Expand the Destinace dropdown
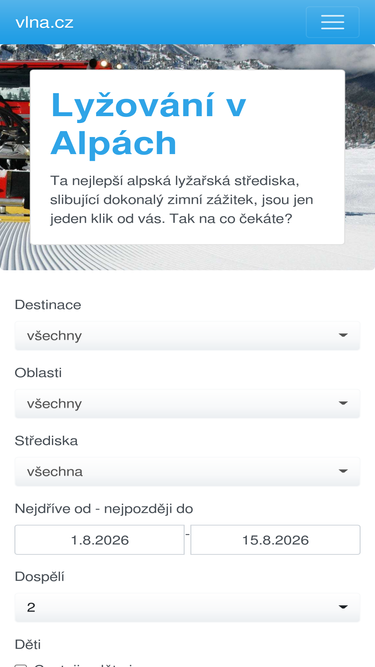This screenshot has width=375, height=667. coord(188,336)
